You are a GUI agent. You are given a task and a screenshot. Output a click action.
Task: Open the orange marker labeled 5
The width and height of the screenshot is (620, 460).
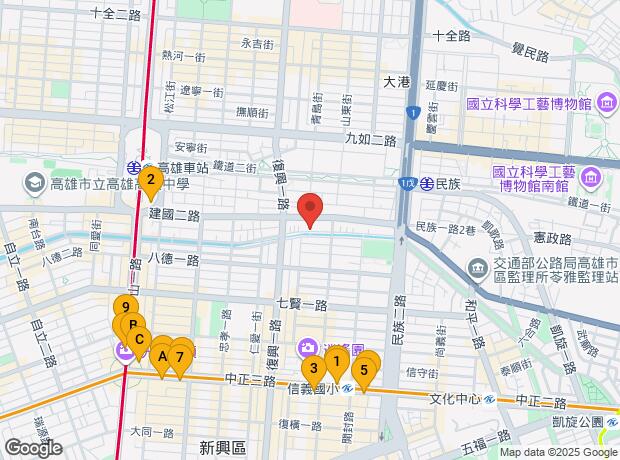pos(364,370)
